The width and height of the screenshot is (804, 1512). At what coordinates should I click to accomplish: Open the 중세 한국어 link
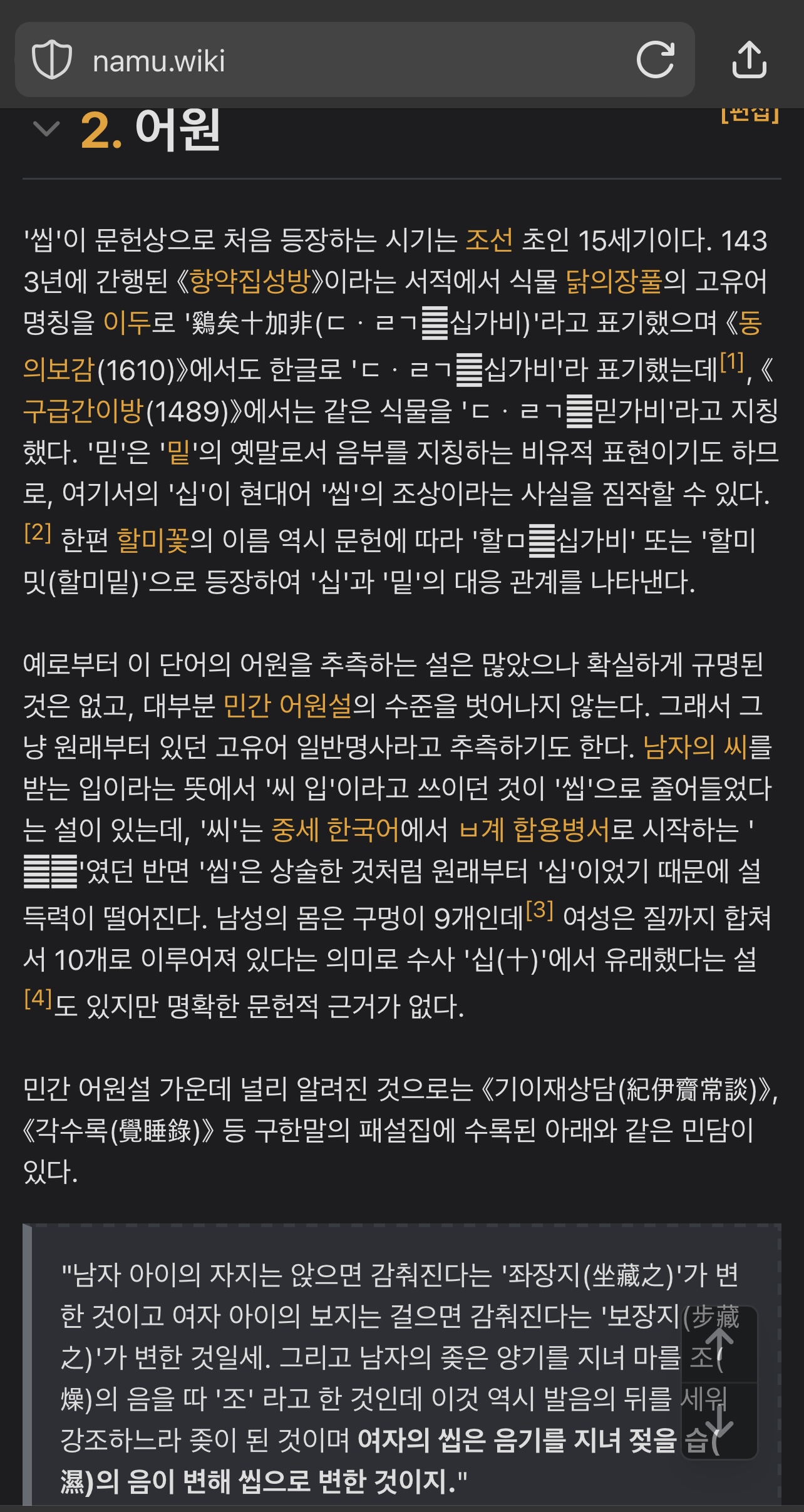pos(335,830)
